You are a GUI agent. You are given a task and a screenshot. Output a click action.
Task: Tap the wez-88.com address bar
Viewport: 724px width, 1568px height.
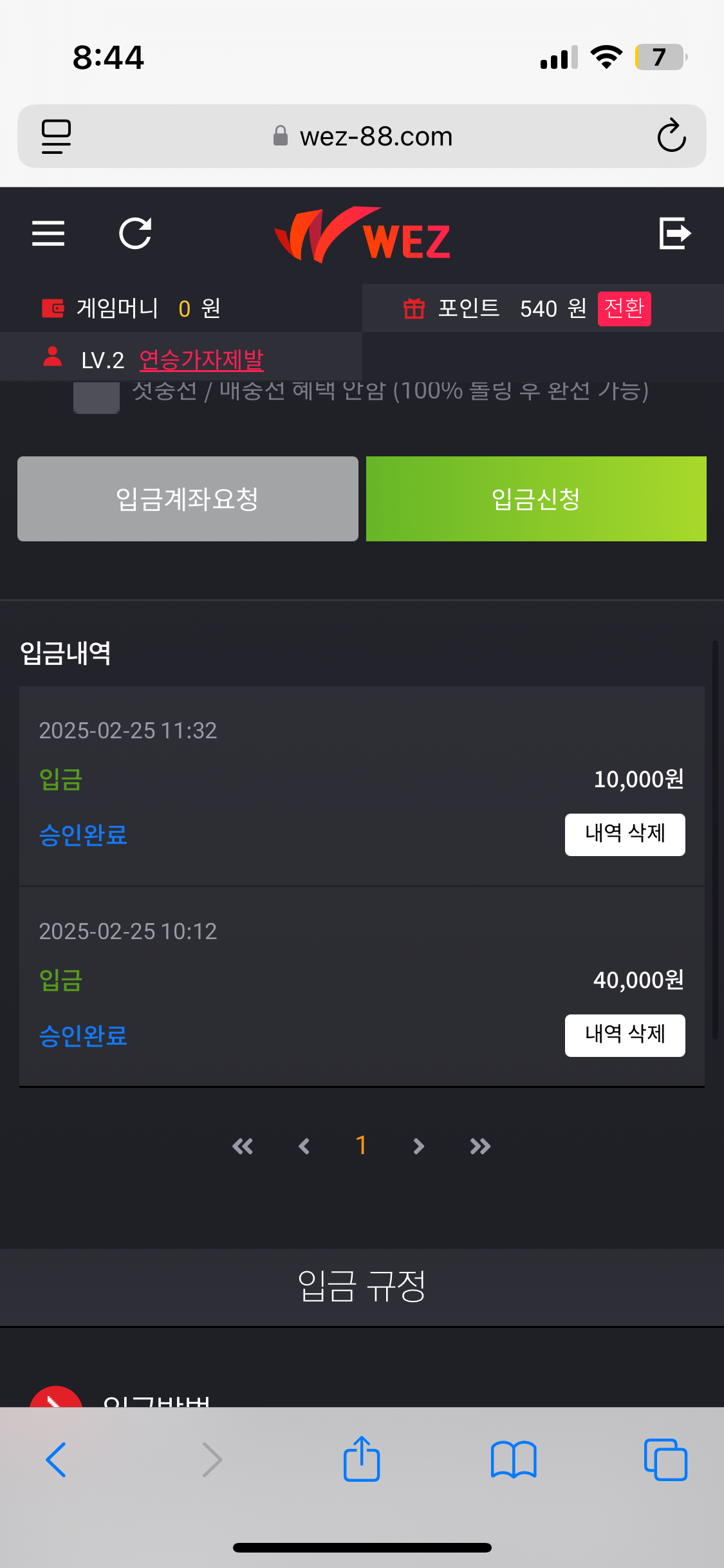[x=362, y=136]
